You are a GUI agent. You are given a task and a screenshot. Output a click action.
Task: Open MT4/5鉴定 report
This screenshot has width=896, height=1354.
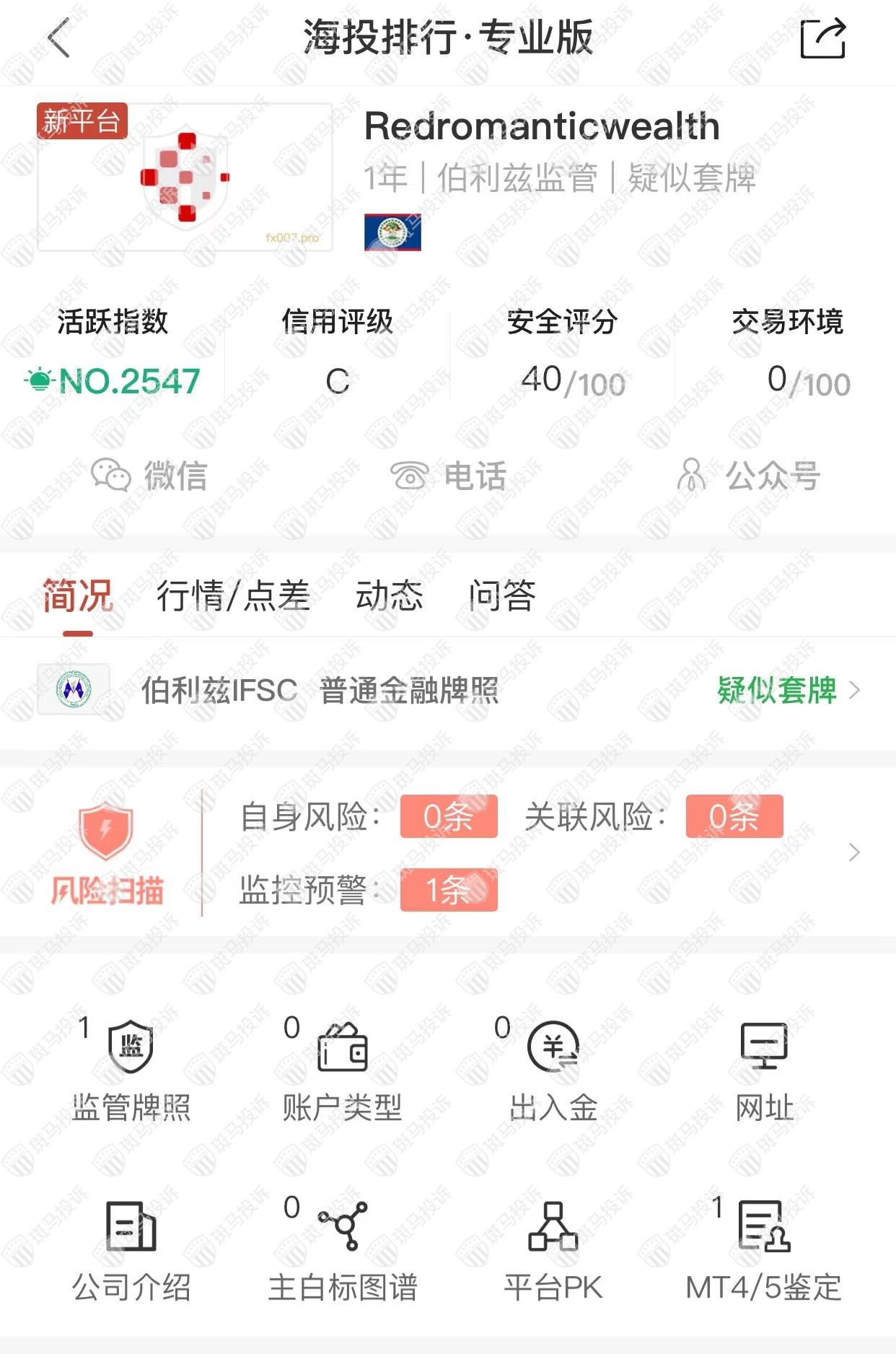(764, 1252)
